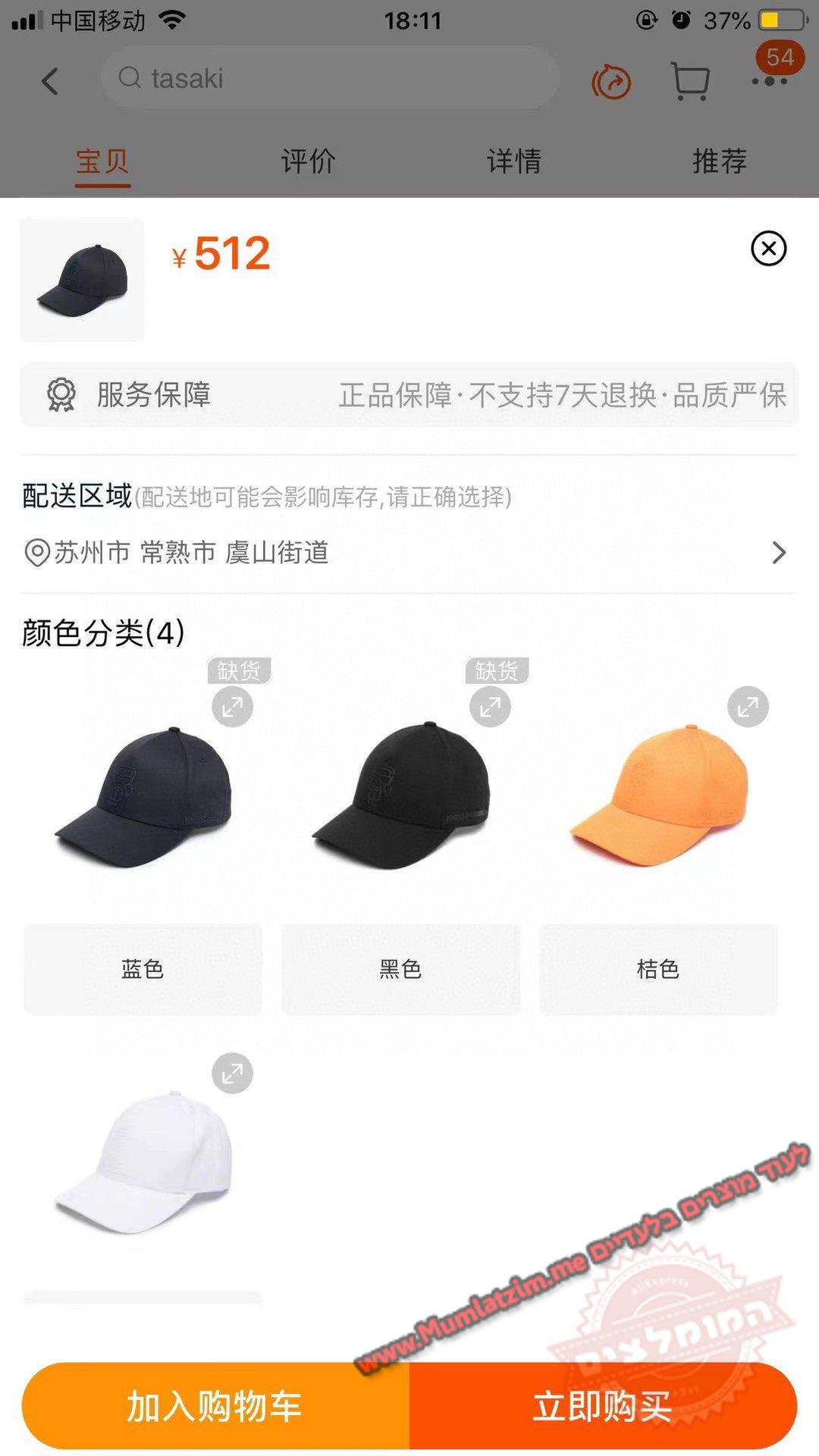The image size is (819, 1456).
Task: Buy now with 立即购买 button
Action: pyautogui.click(x=602, y=1406)
